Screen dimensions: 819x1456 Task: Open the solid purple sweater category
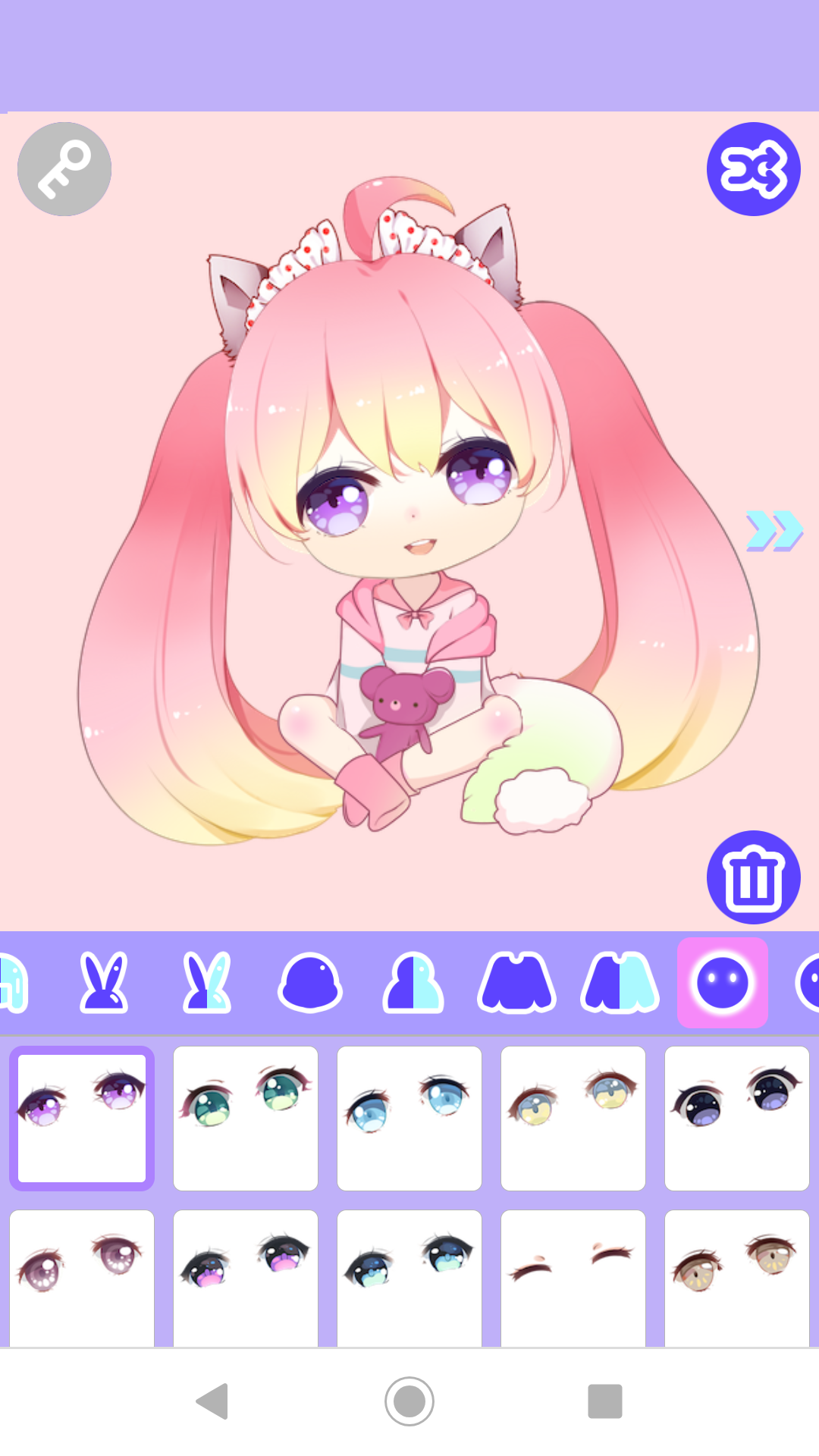pos(516,983)
